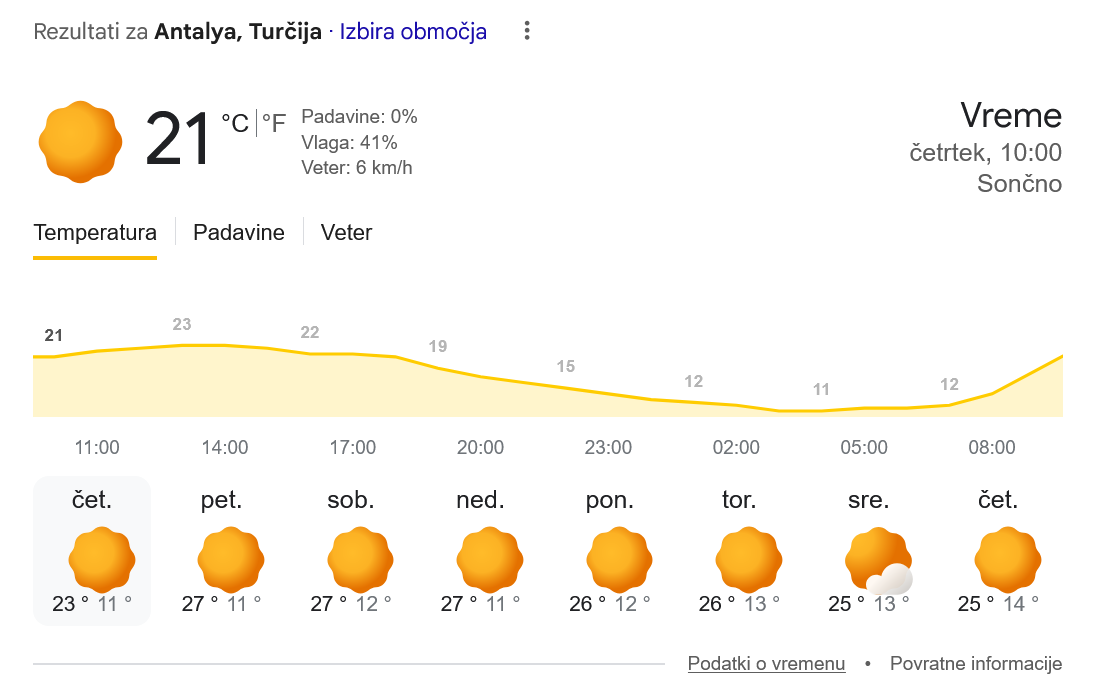This screenshot has width=1097, height=693.
Task: Select the tor. forecast day
Action: point(739,551)
